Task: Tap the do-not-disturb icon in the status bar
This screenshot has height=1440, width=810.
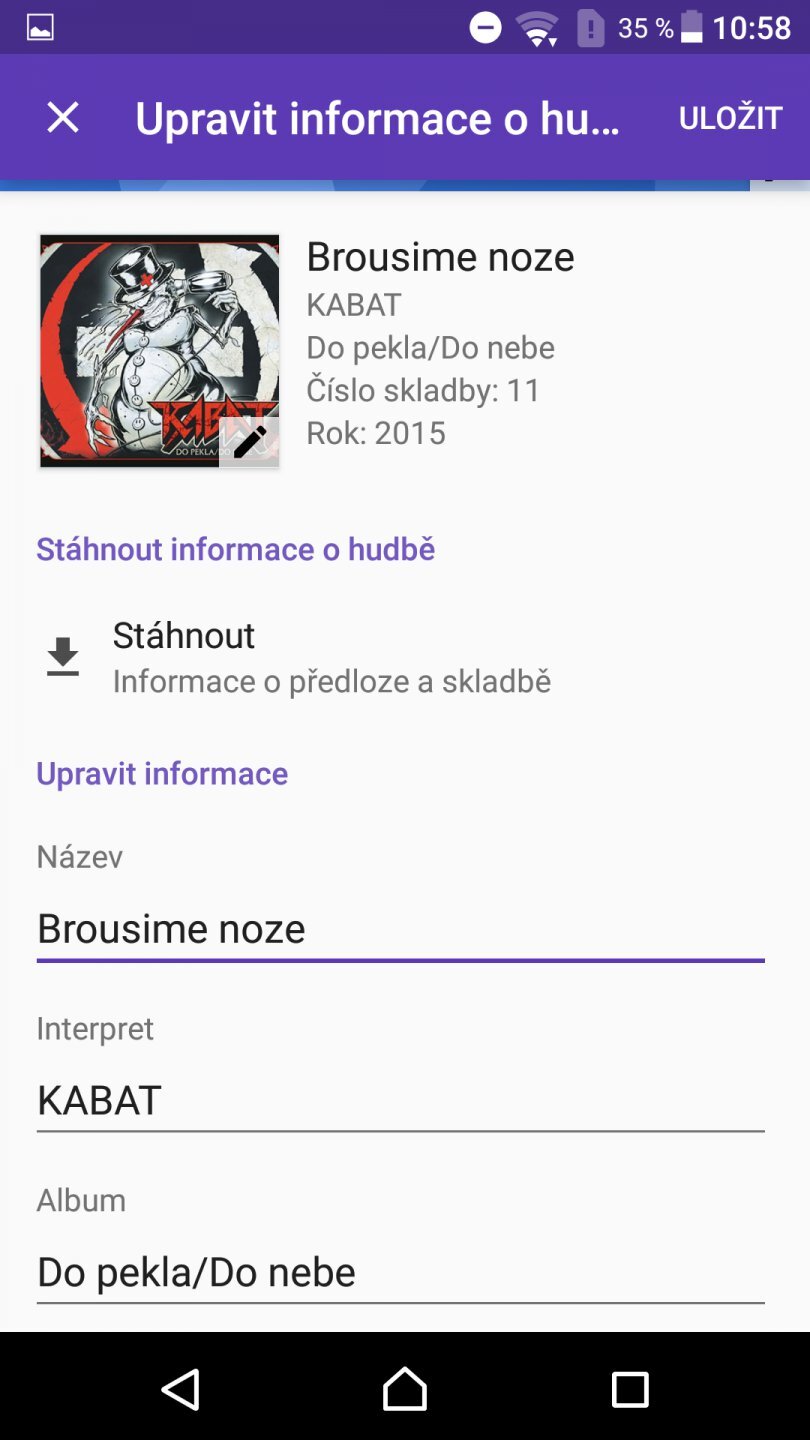Action: (484, 27)
